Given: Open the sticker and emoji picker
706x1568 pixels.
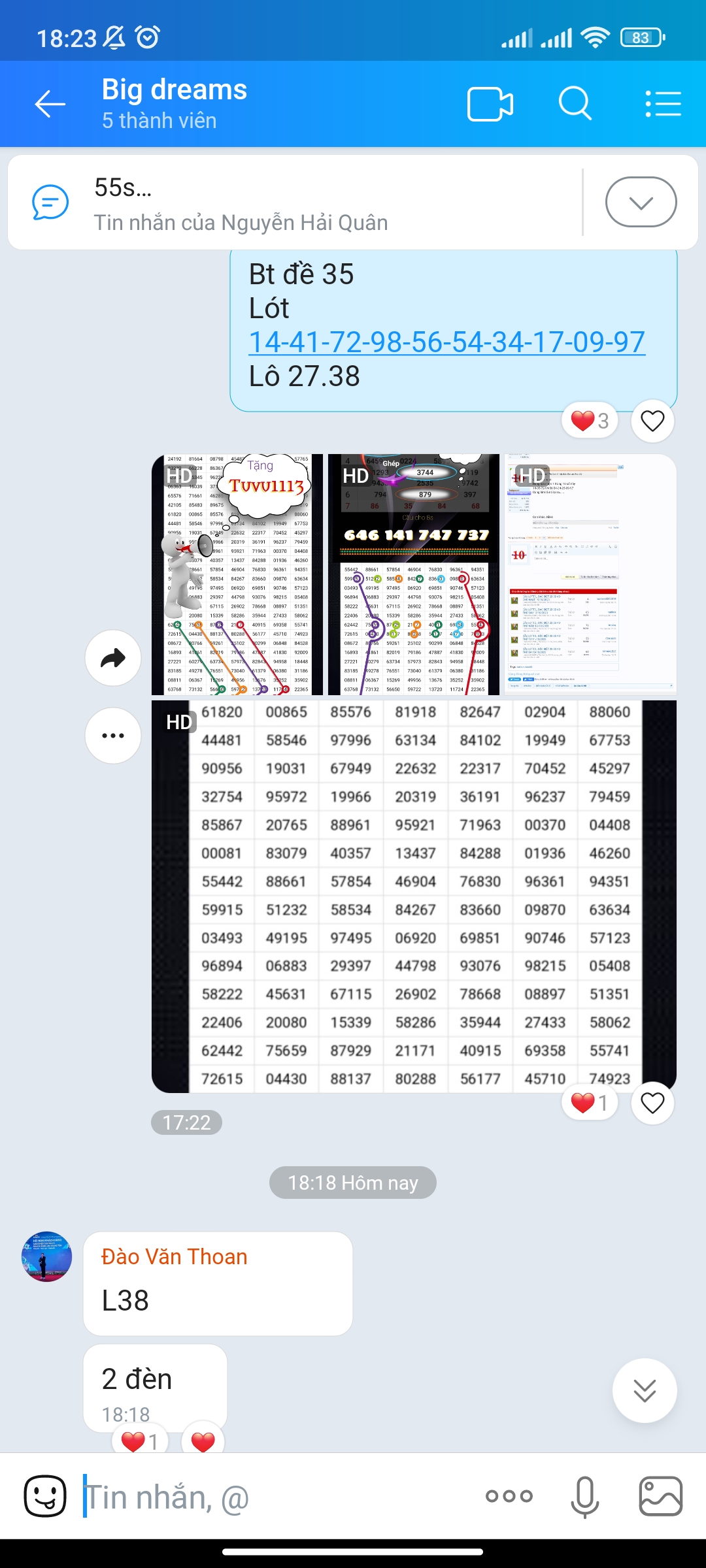Looking at the screenshot, I should tap(45, 1496).
